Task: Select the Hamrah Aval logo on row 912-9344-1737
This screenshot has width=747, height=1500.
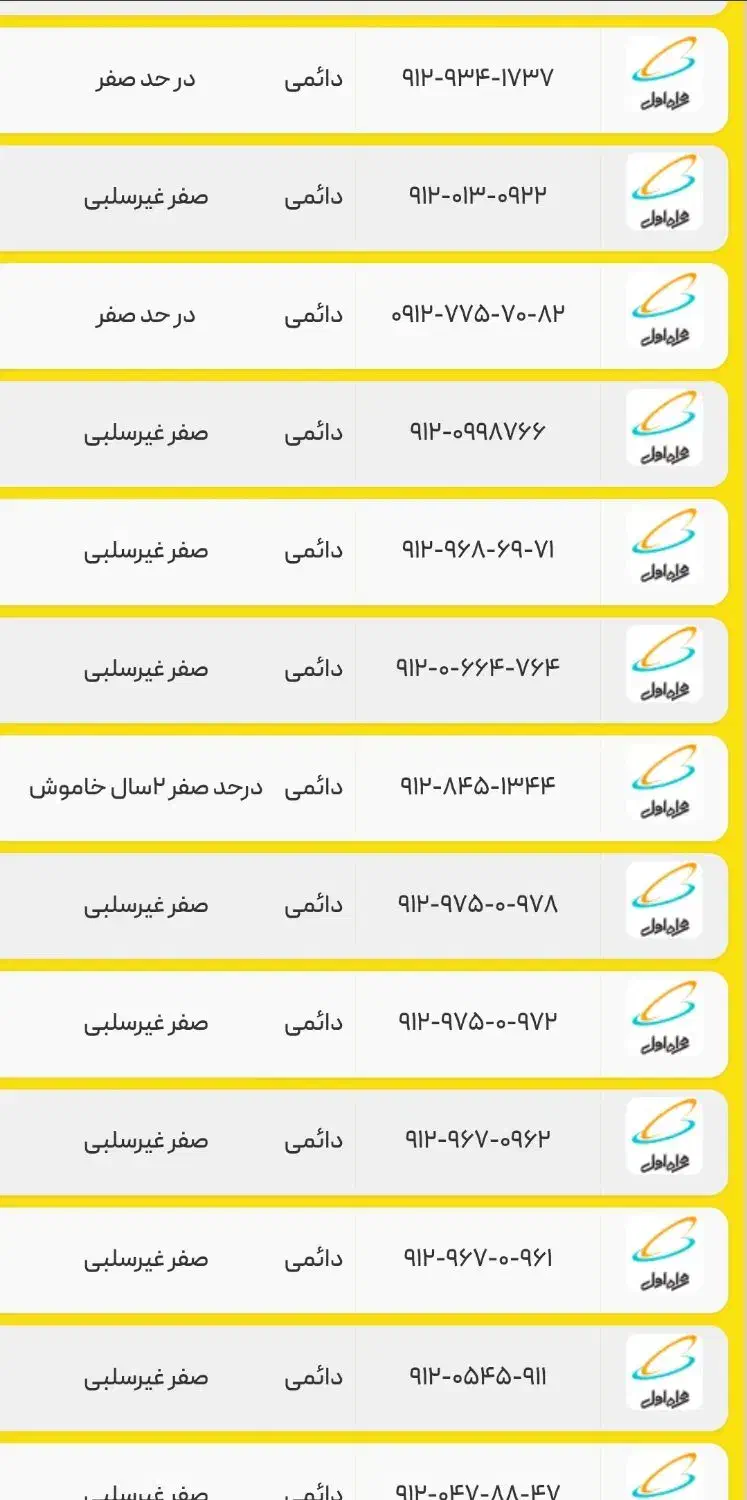Action: coord(665,79)
